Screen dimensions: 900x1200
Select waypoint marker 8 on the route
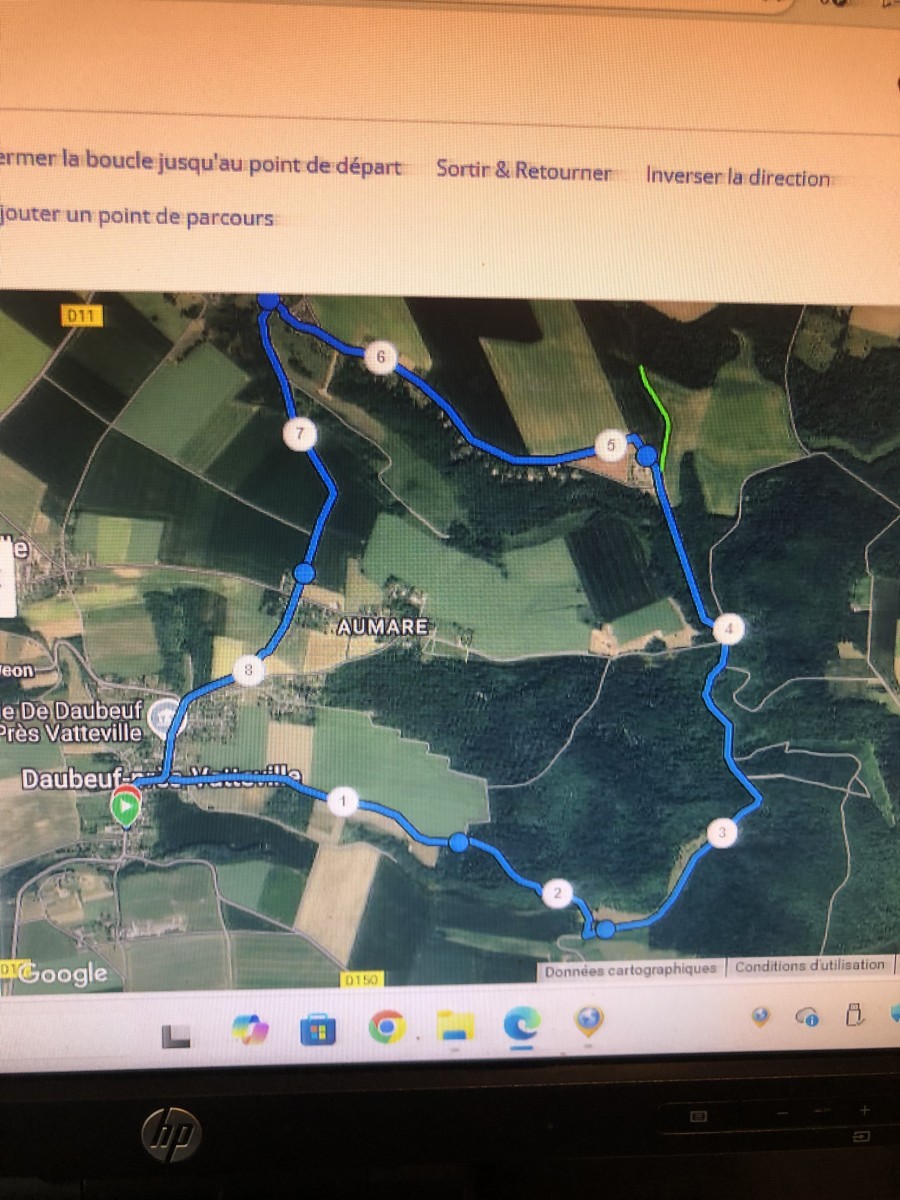click(248, 670)
